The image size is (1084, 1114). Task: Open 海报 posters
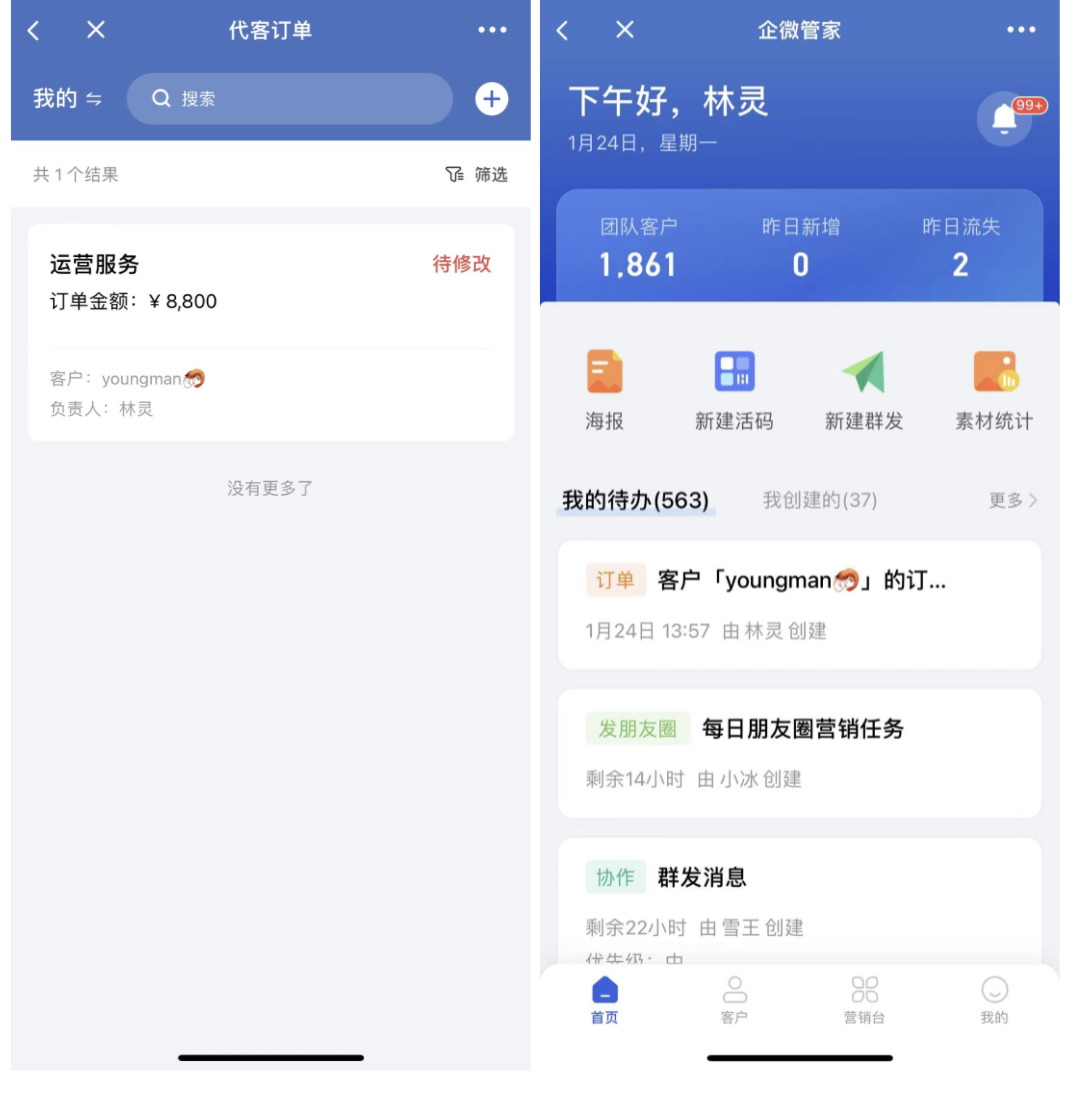click(605, 390)
